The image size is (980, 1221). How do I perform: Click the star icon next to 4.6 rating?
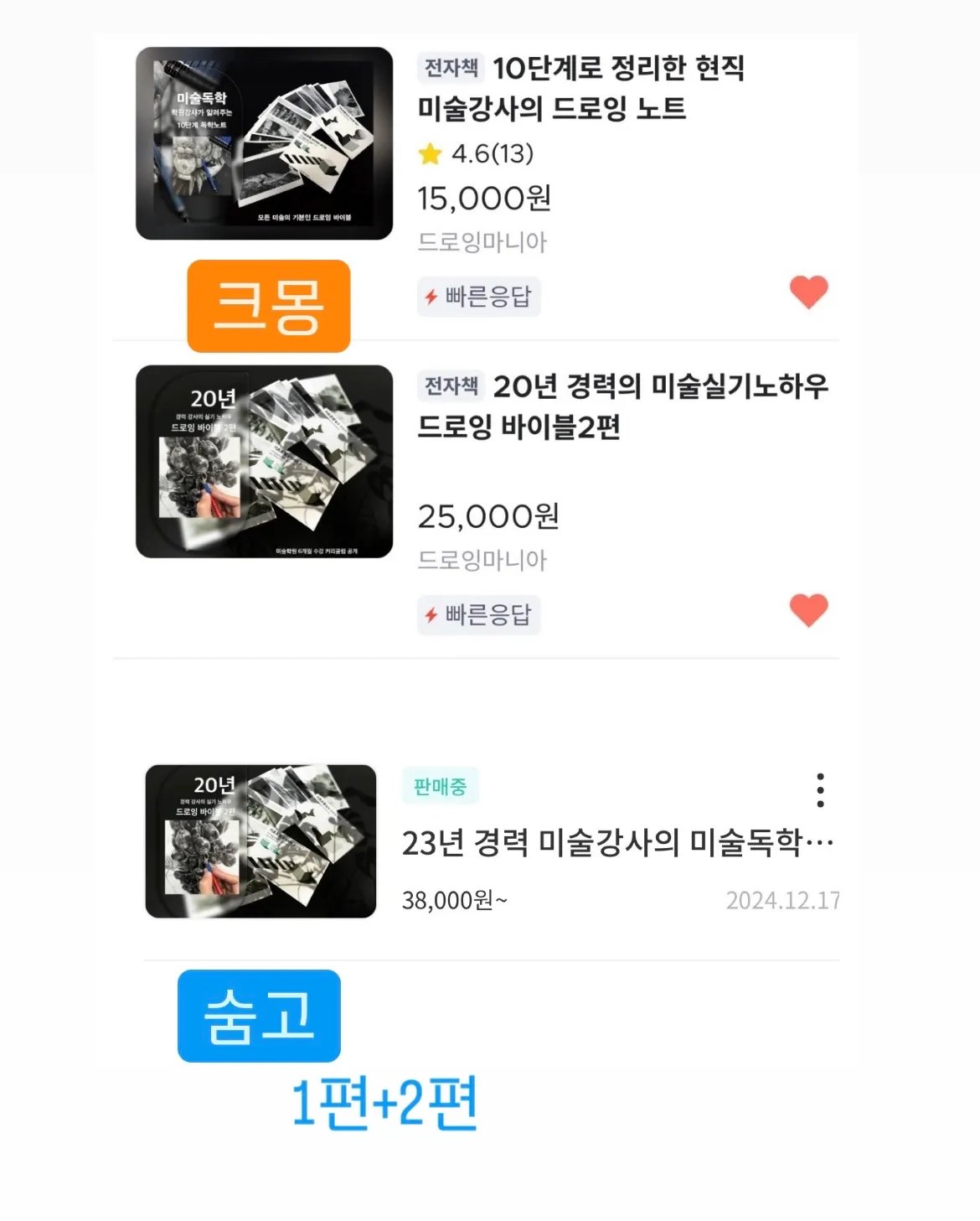point(430,155)
